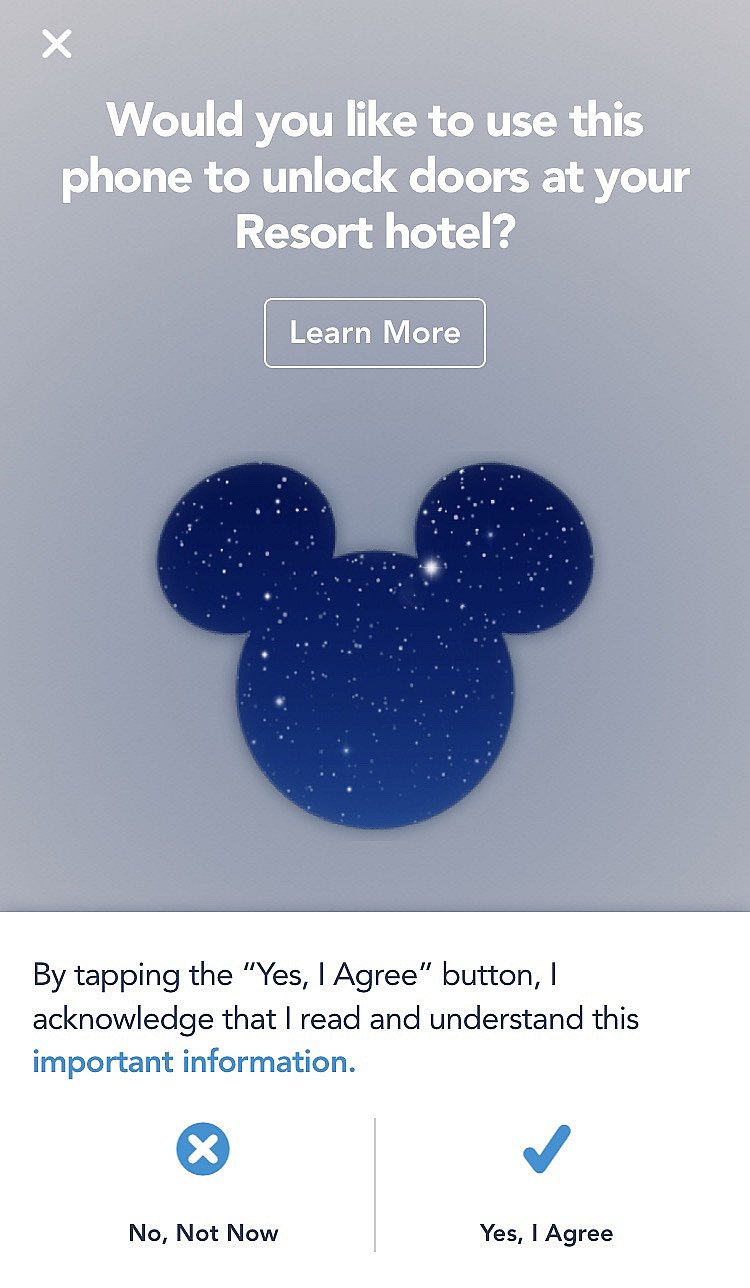Close the door unlock prompt
Screen dimensions: 750x1288
tap(57, 44)
